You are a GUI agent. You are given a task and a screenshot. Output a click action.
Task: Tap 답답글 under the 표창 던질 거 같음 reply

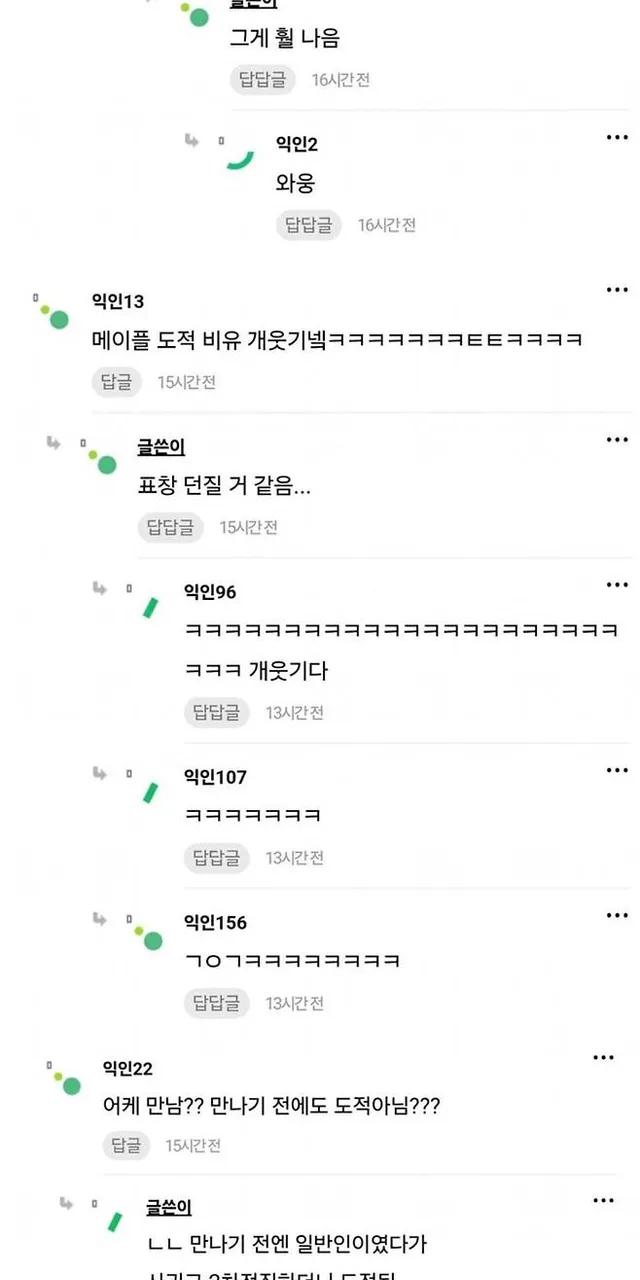point(171,527)
